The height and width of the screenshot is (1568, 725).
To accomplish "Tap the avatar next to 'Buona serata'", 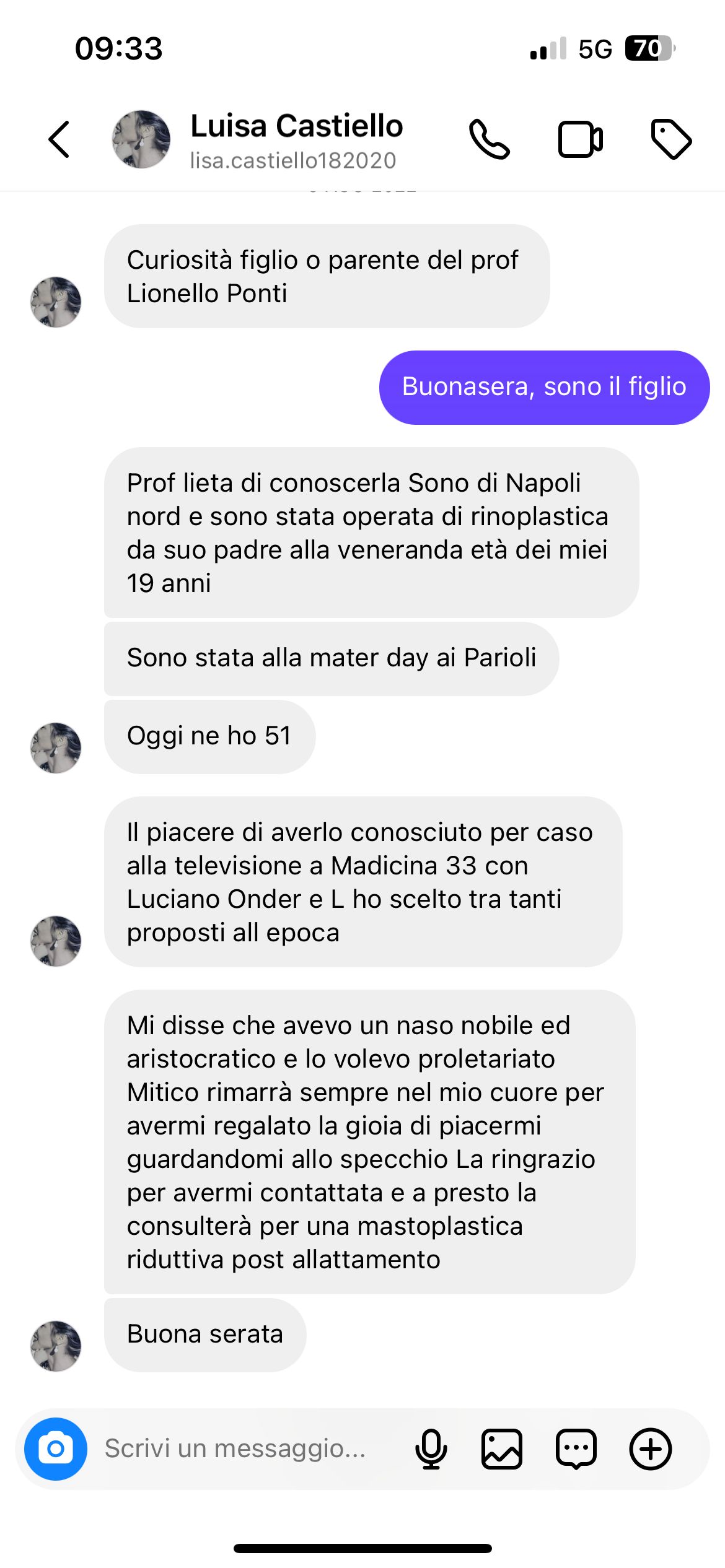I will pos(56,1346).
